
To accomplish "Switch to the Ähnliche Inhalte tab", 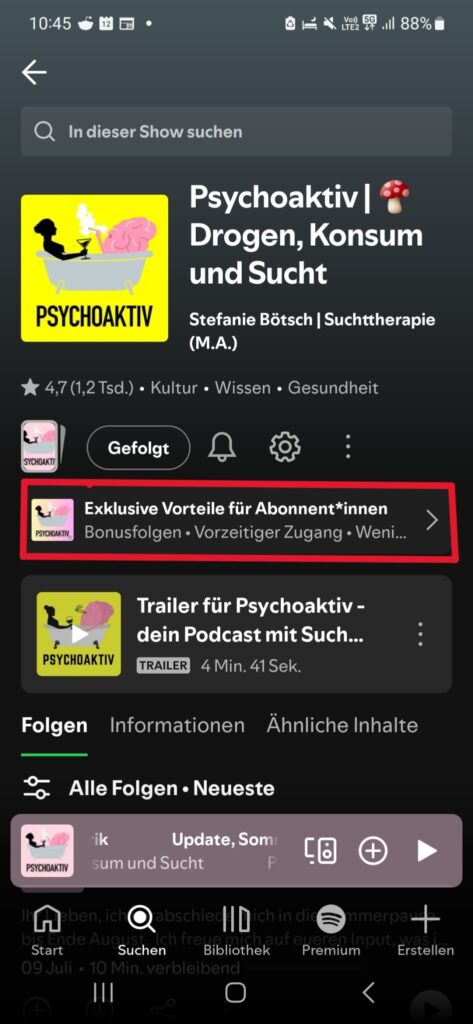I will 342,725.
